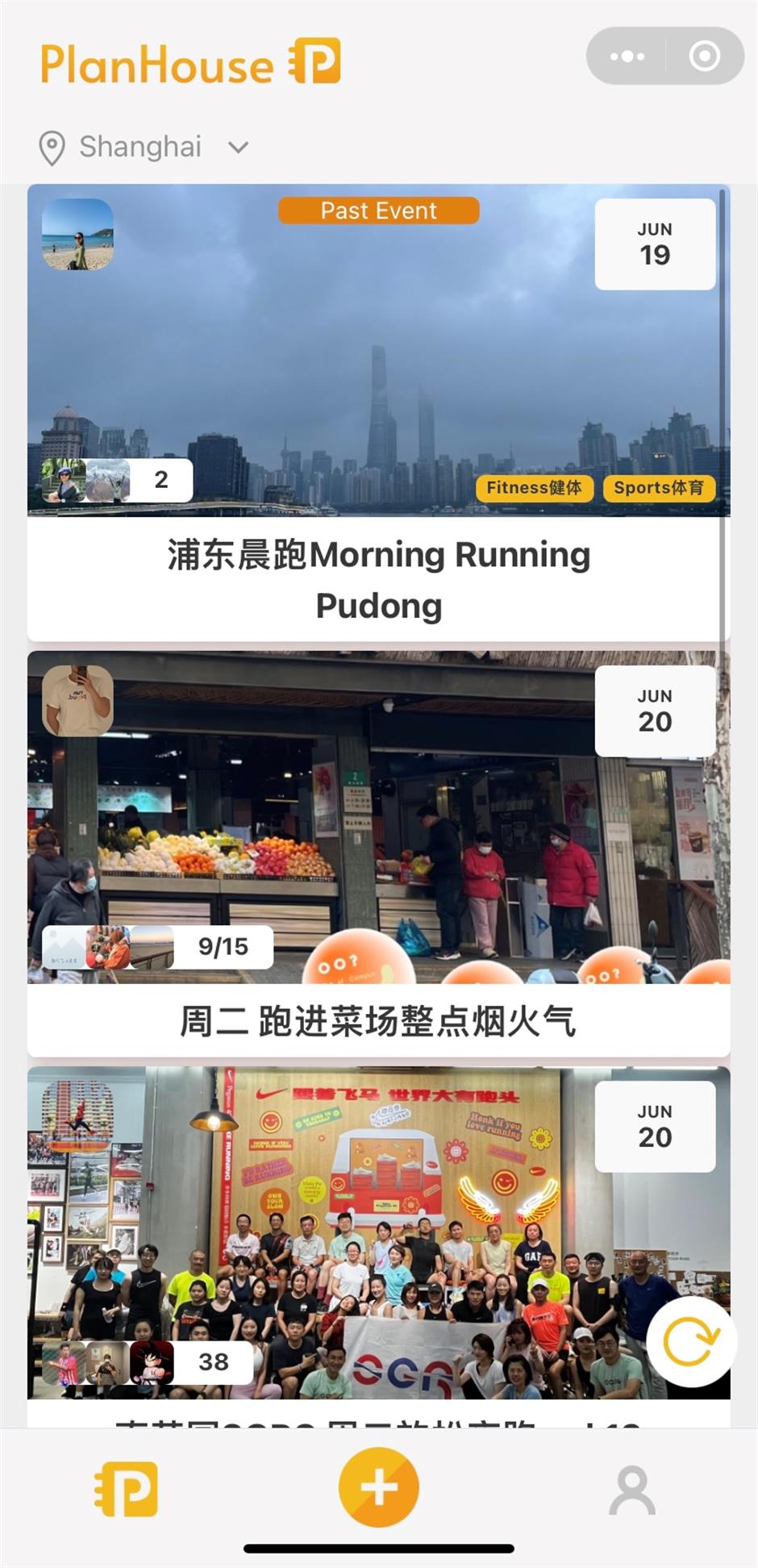The image size is (758, 1568).
Task: Open the 周二 跑进菜场整点烟火气 event card
Action: [378, 853]
